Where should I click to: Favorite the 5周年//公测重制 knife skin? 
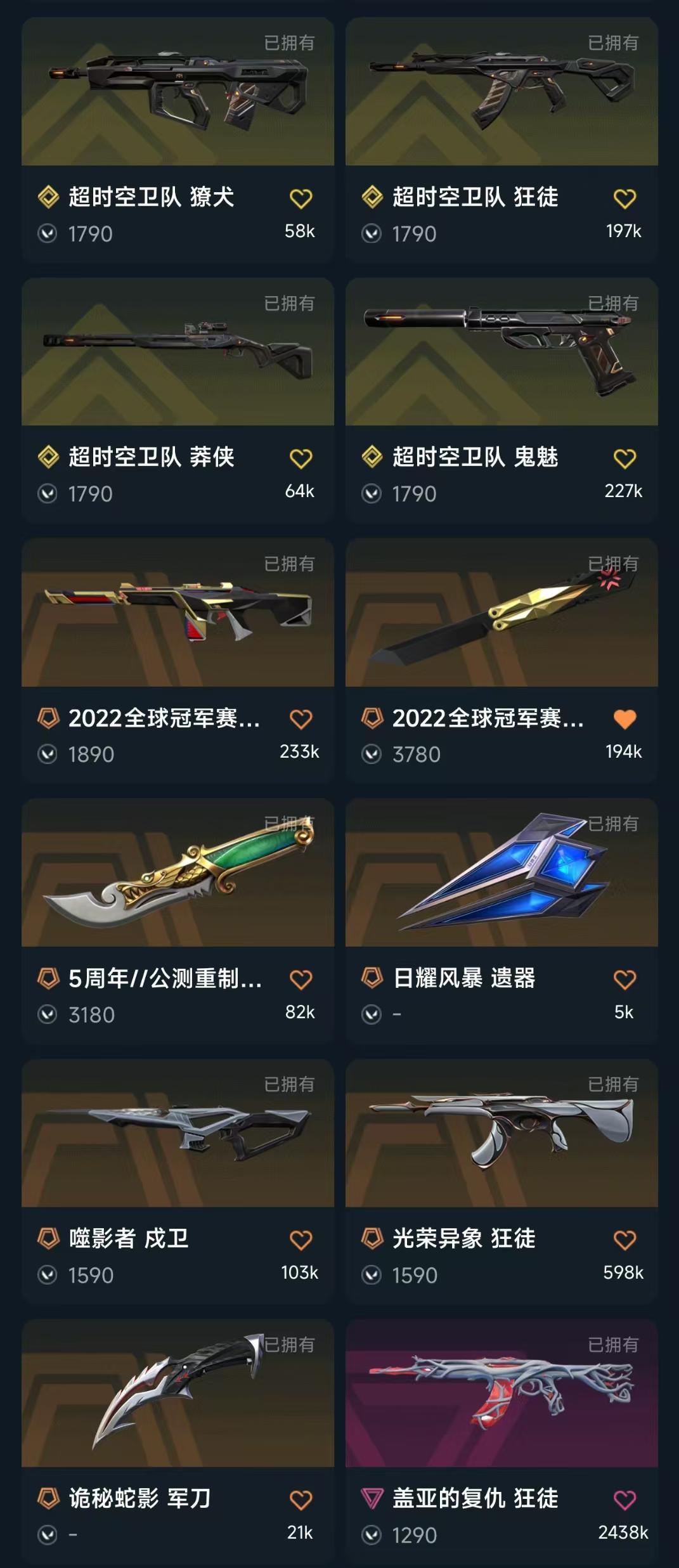coord(301,980)
